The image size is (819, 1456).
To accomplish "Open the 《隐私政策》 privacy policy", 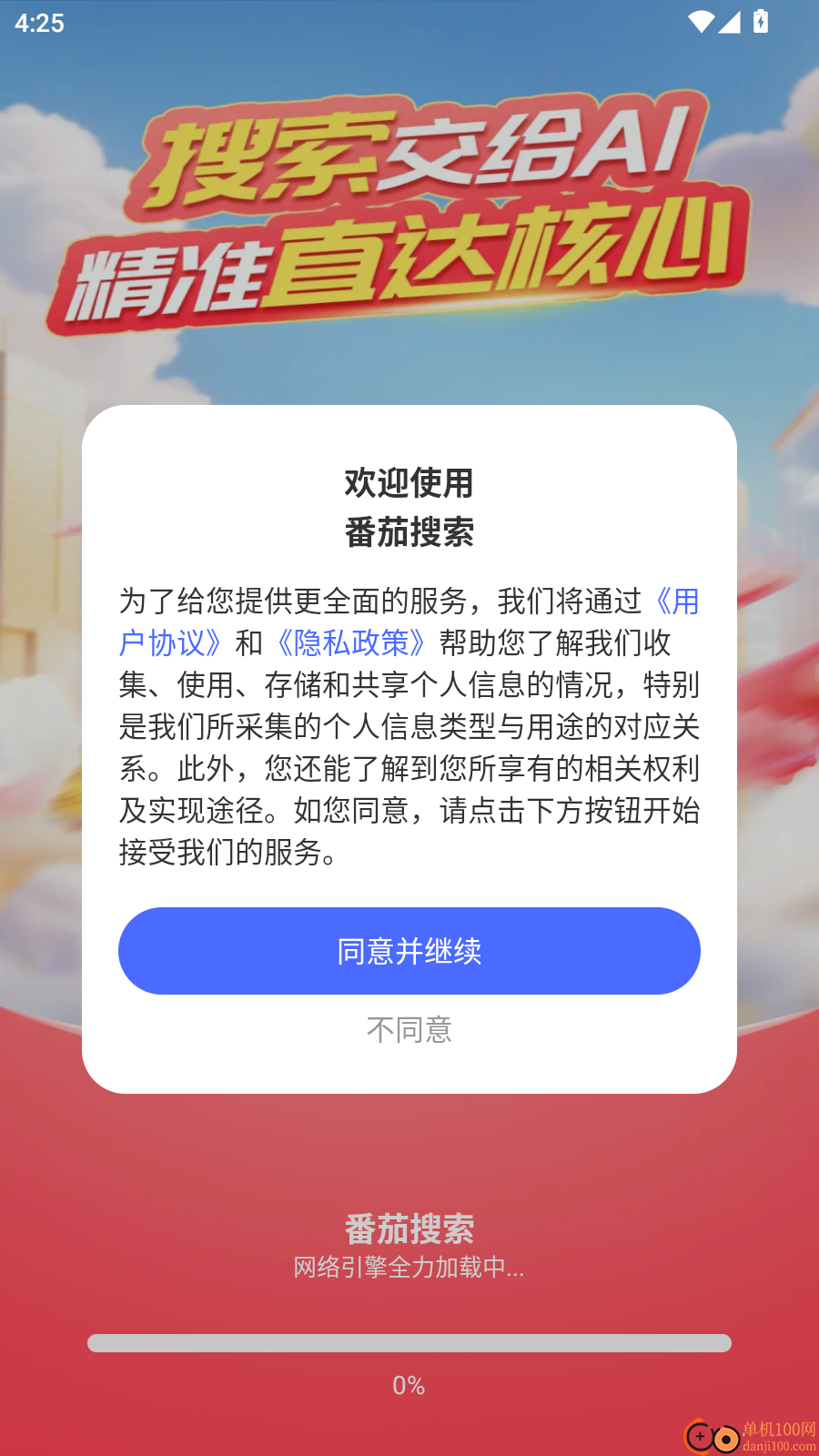I will click(x=350, y=644).
